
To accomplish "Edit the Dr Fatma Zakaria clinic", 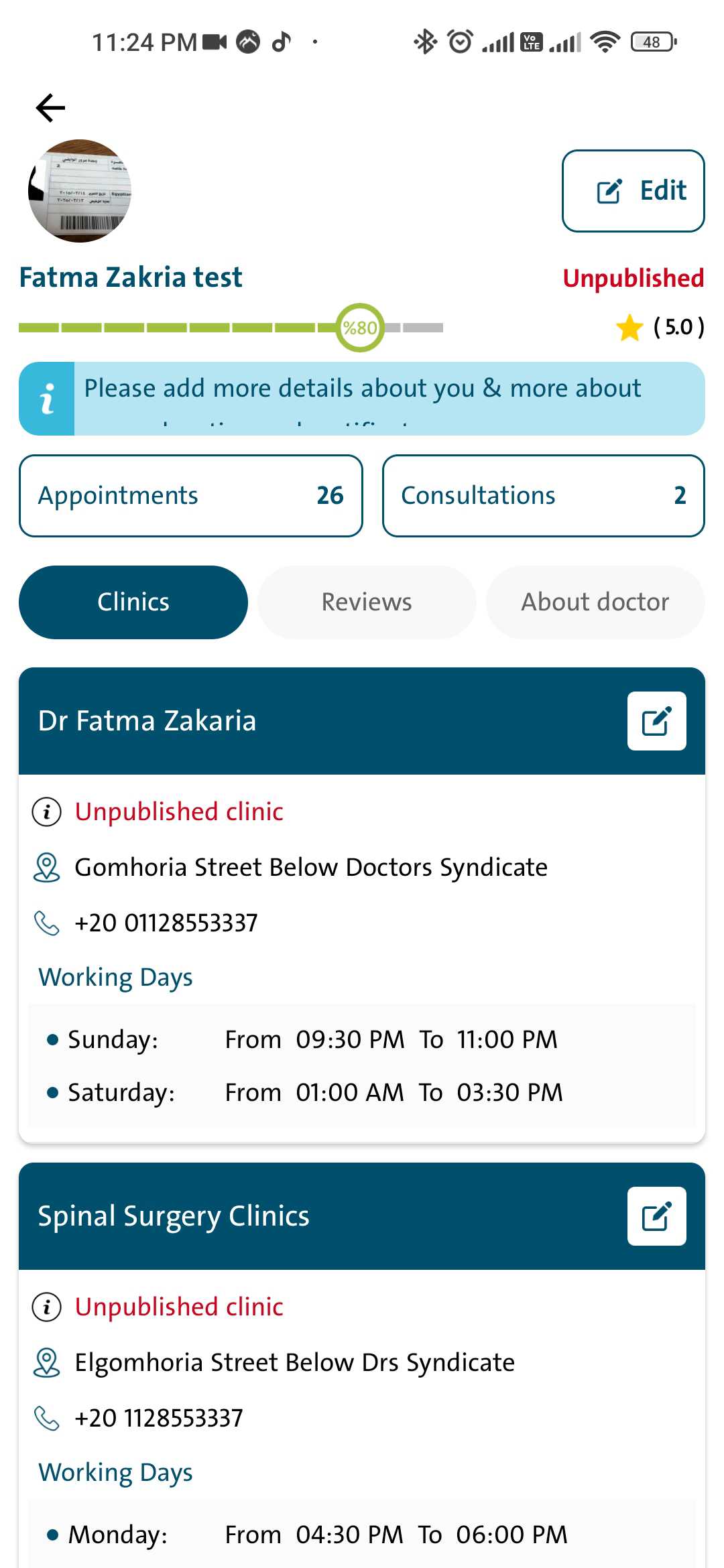I will click(656, 721).
